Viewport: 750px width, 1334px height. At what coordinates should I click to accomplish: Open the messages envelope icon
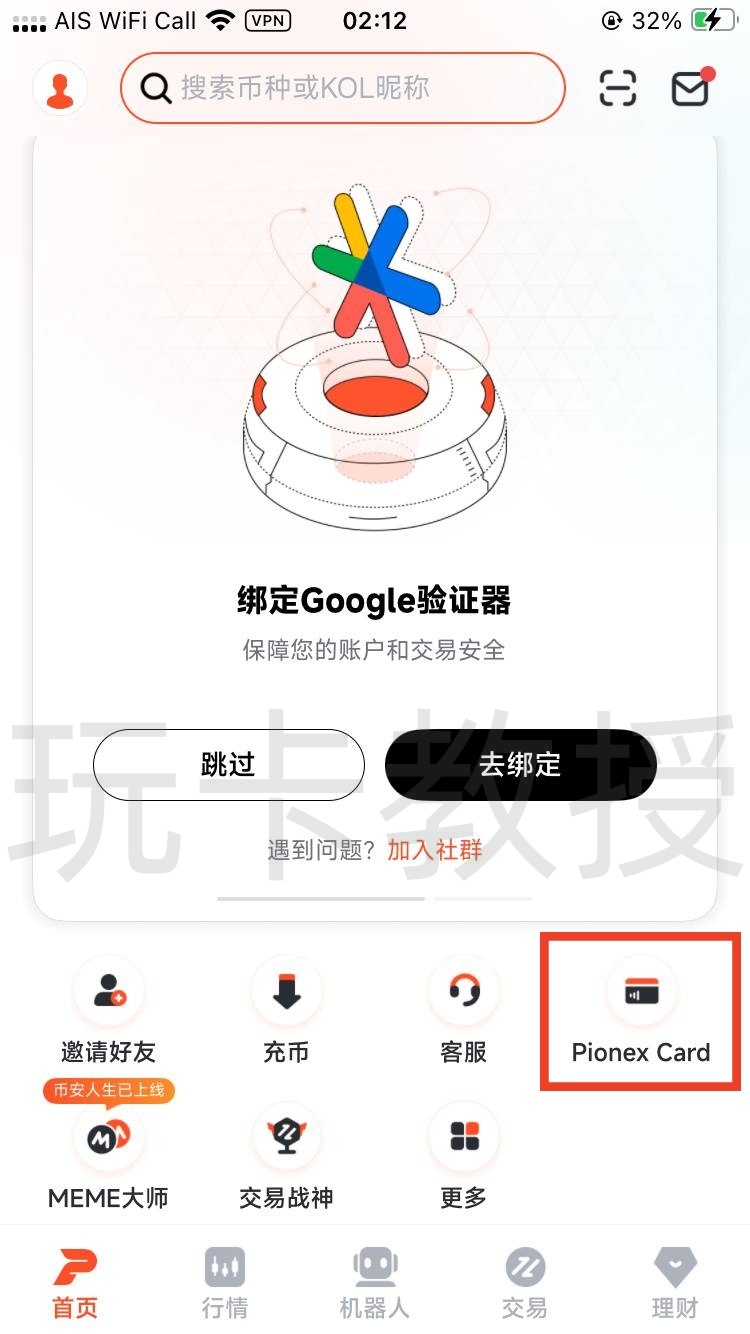tap(690, 89)
